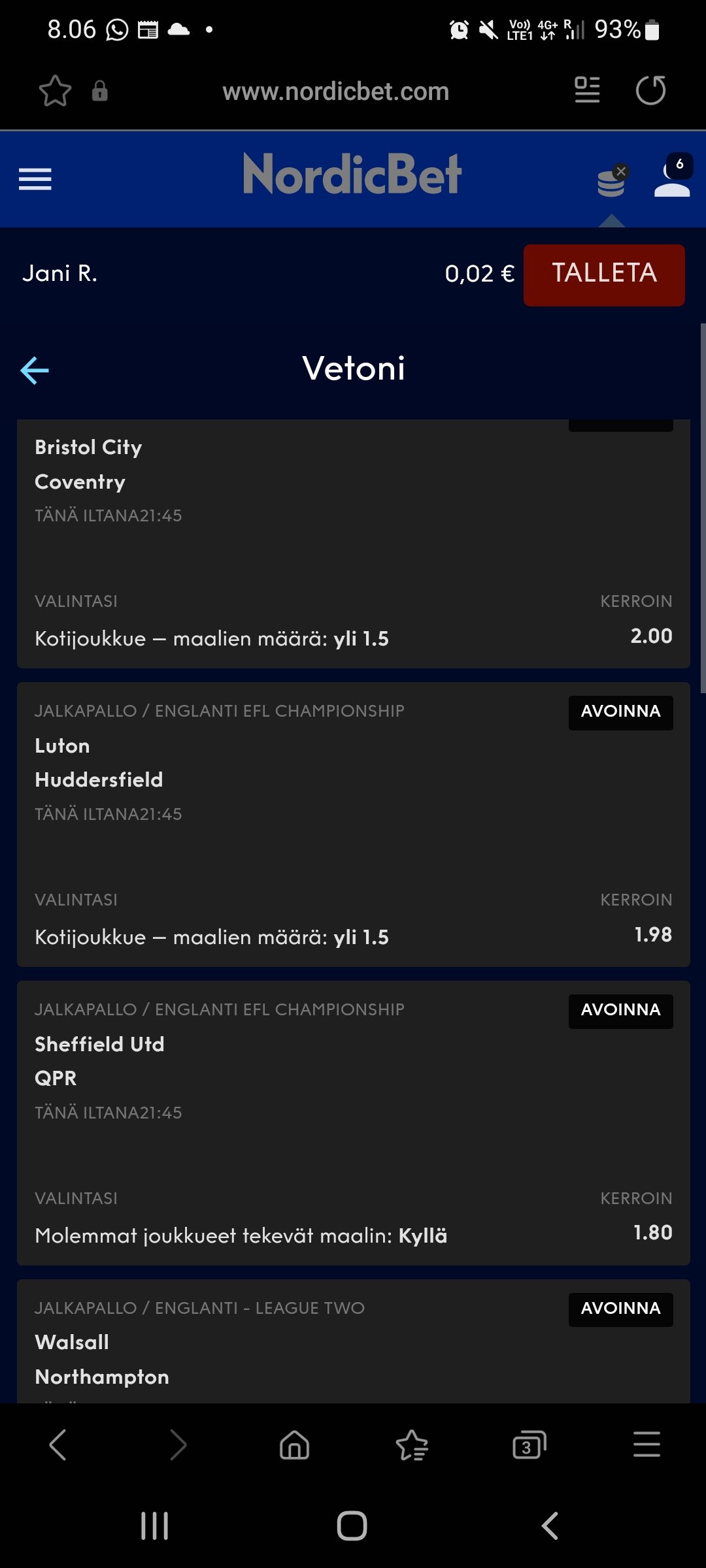
Task: Tap the betslip coins icon
Action: tap(611, 182)
